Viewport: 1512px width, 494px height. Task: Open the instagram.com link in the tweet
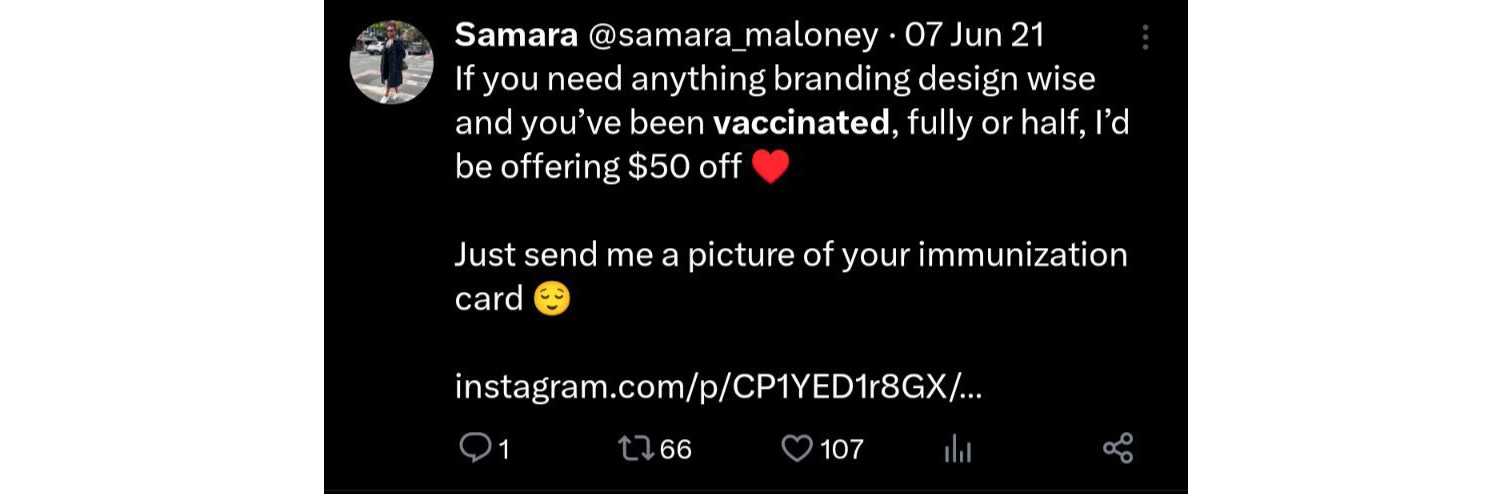(718, 387)
